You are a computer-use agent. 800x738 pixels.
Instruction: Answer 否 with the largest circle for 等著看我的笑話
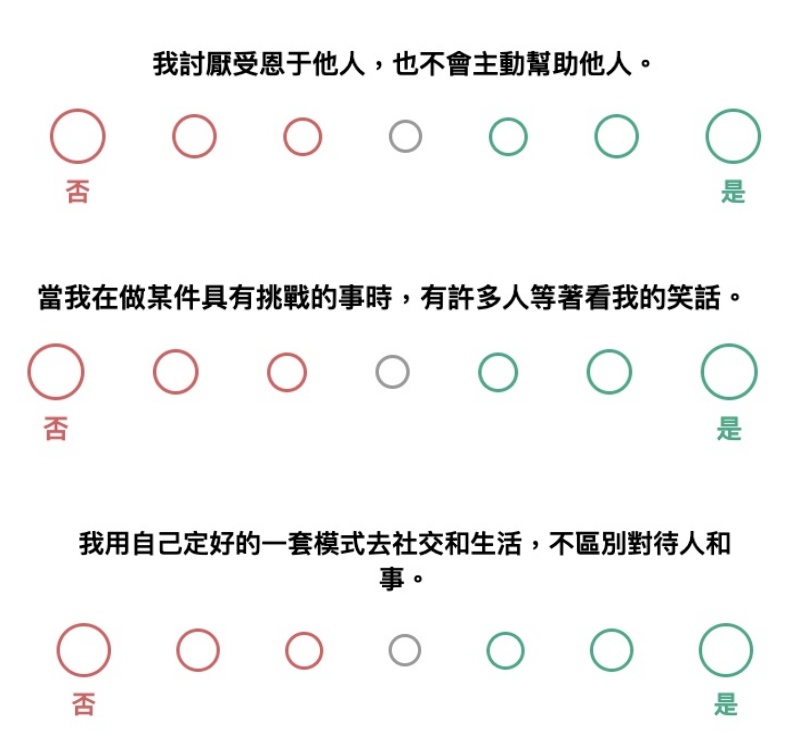(56, 372)
